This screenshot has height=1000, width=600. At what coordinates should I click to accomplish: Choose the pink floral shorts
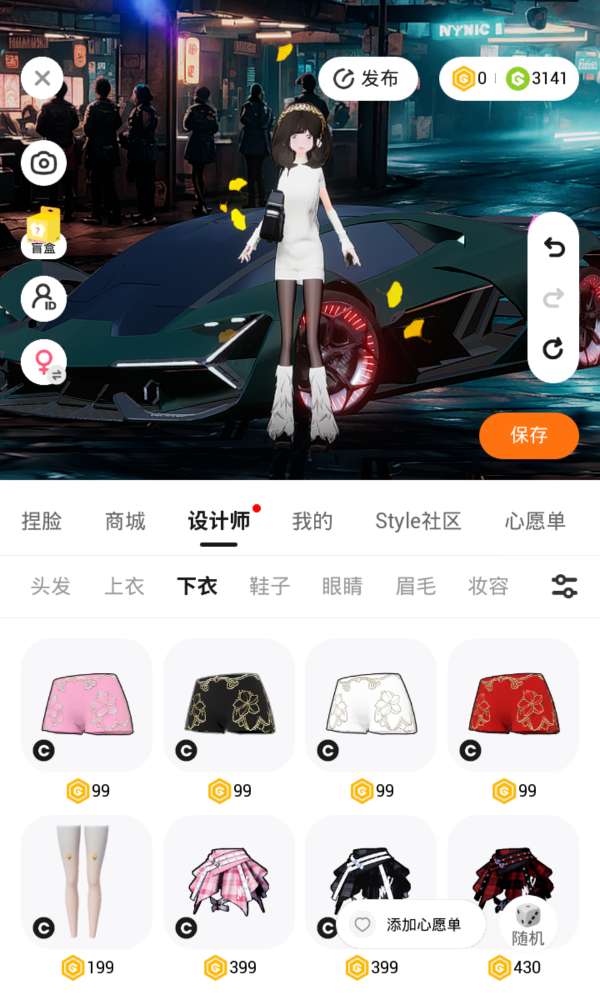(x=87, y=703)
